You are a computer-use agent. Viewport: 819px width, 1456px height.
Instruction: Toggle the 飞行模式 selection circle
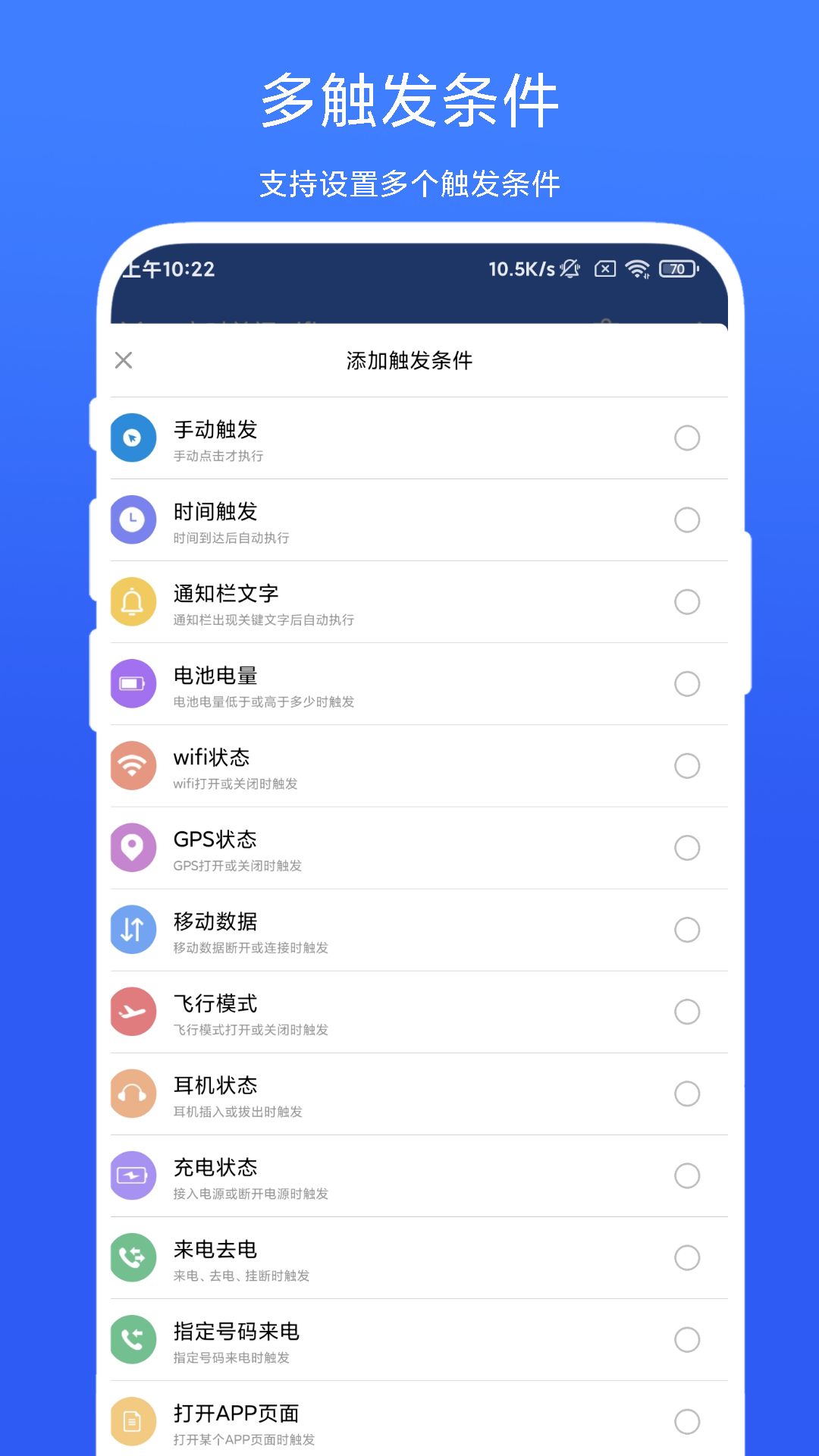(687, 1012)
